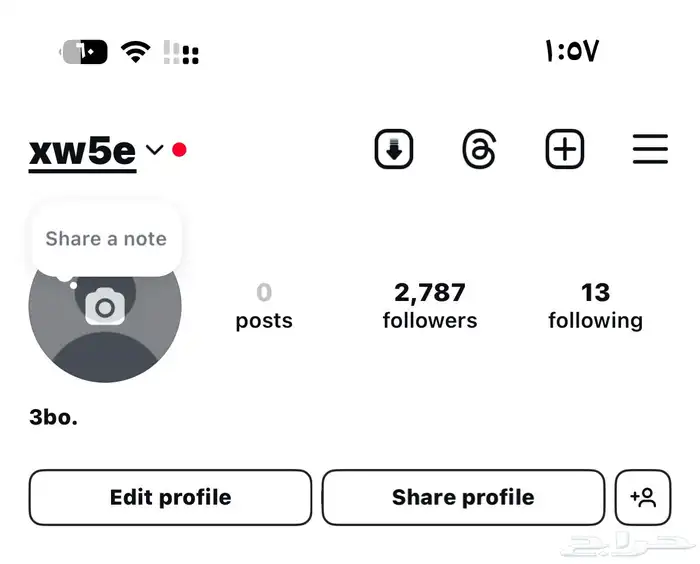Screen dimensions: 700x564
Task: Open discover people add-person button
Action: [643, 497]
